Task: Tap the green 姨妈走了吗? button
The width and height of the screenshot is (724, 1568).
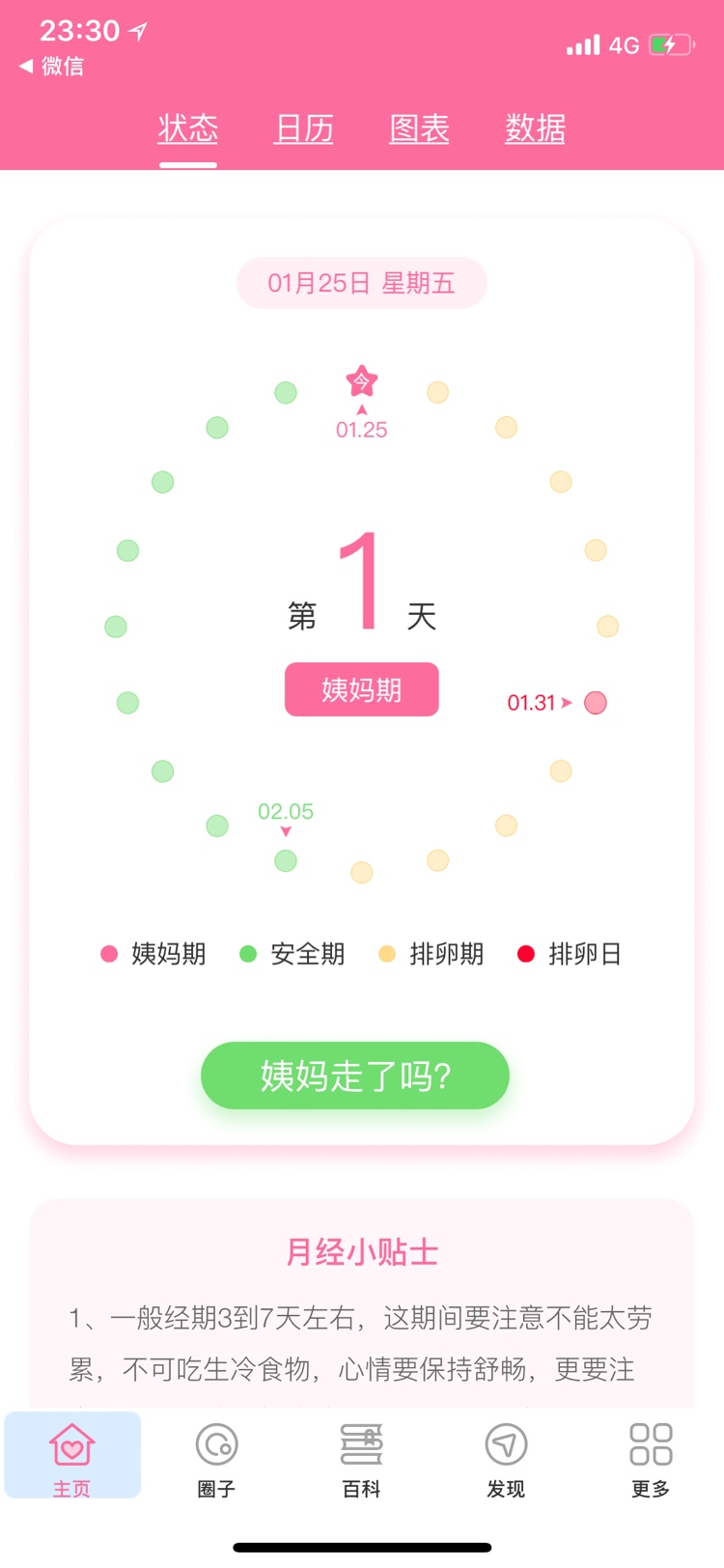Action: pyautogui.click(x=355, y=1076)
